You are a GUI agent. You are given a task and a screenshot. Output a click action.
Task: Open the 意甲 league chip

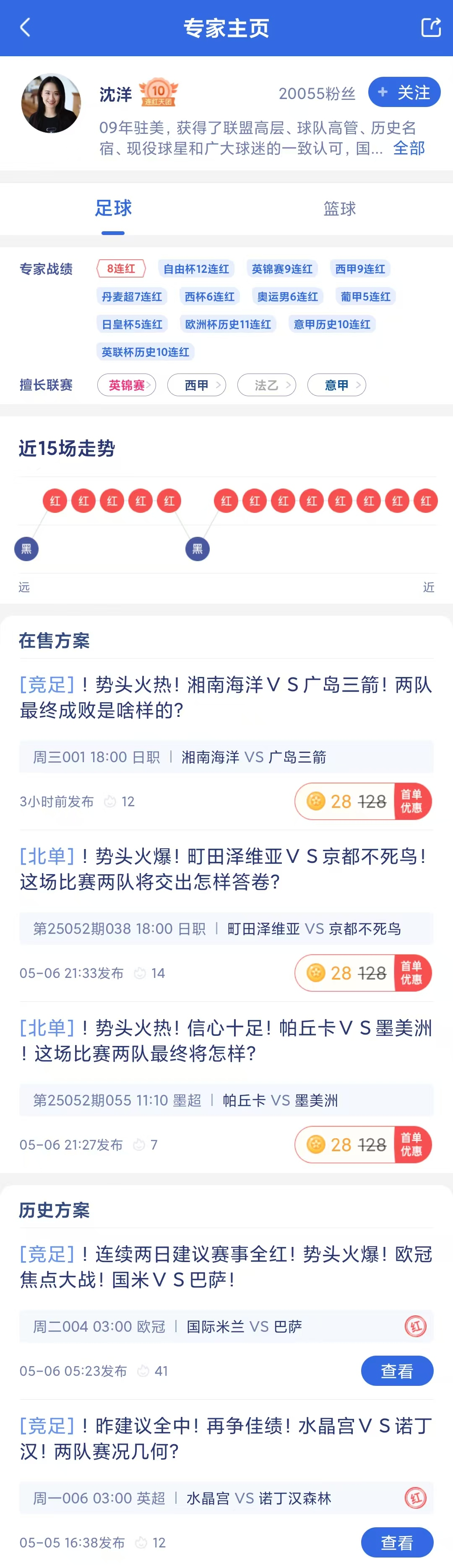[x=336, y=385]
